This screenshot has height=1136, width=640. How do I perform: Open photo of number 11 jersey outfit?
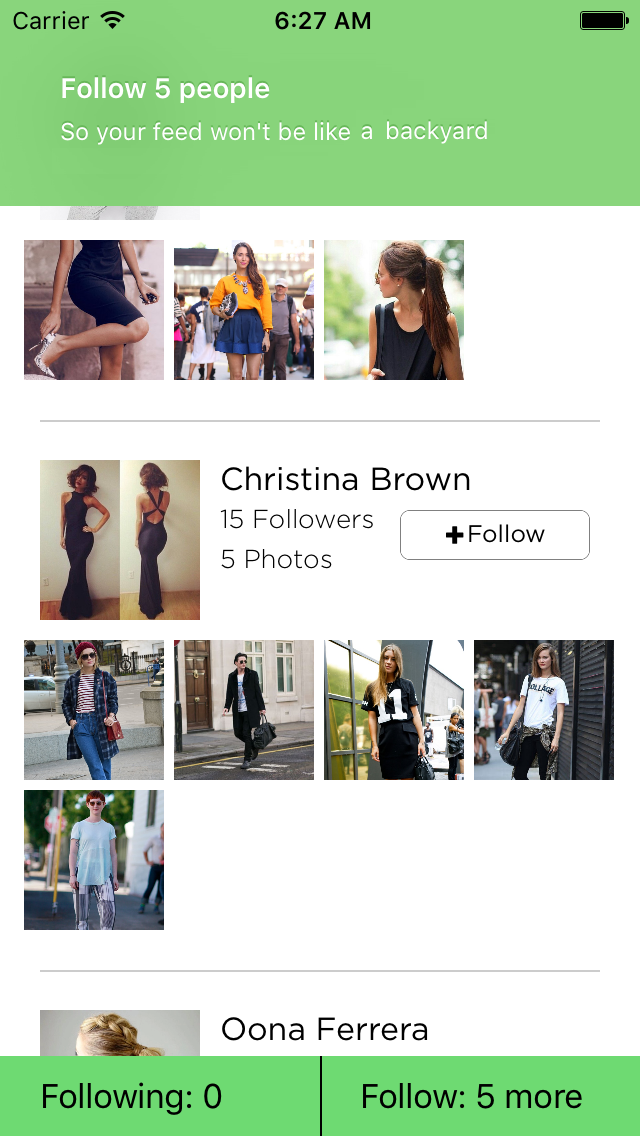(394, 710)
